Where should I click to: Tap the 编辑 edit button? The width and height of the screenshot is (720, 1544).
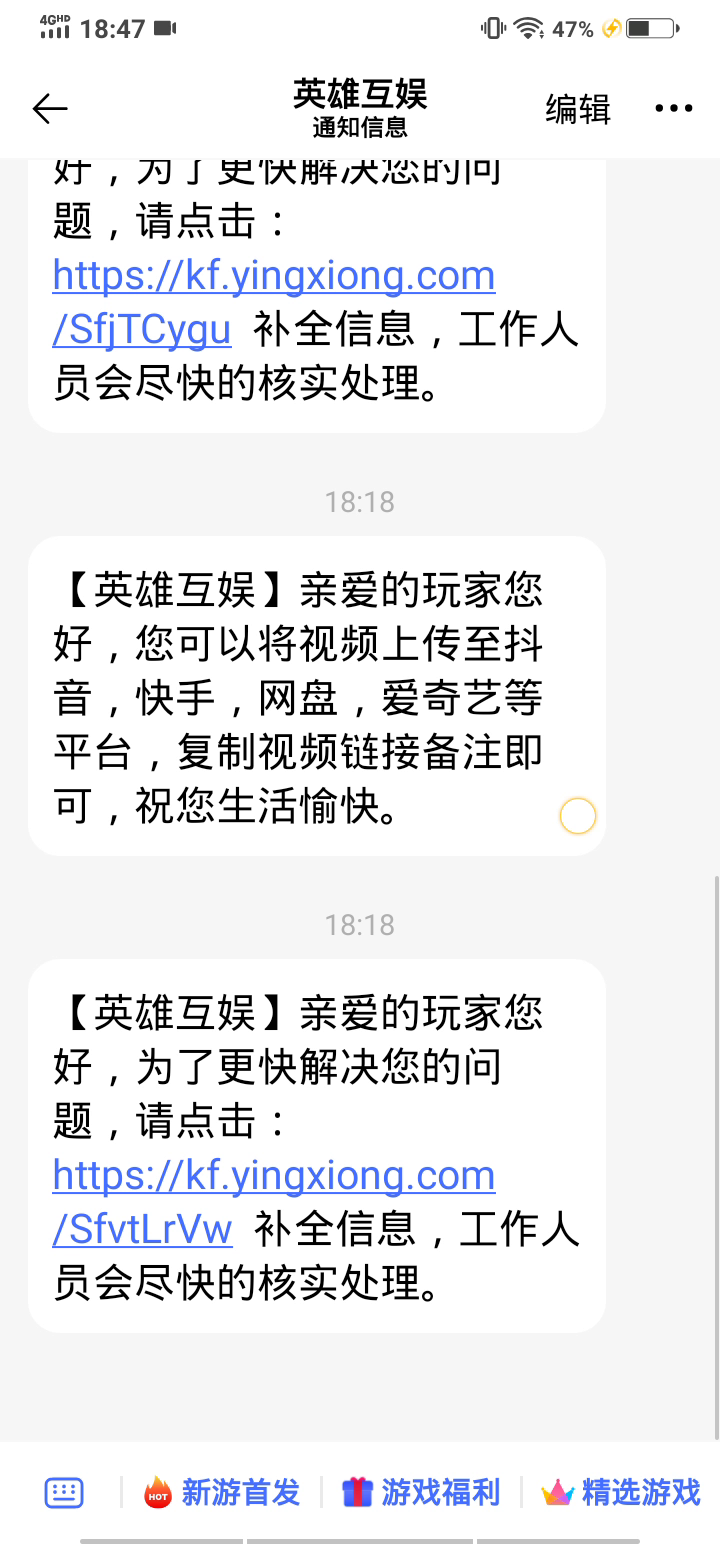[x=578, y=109]
